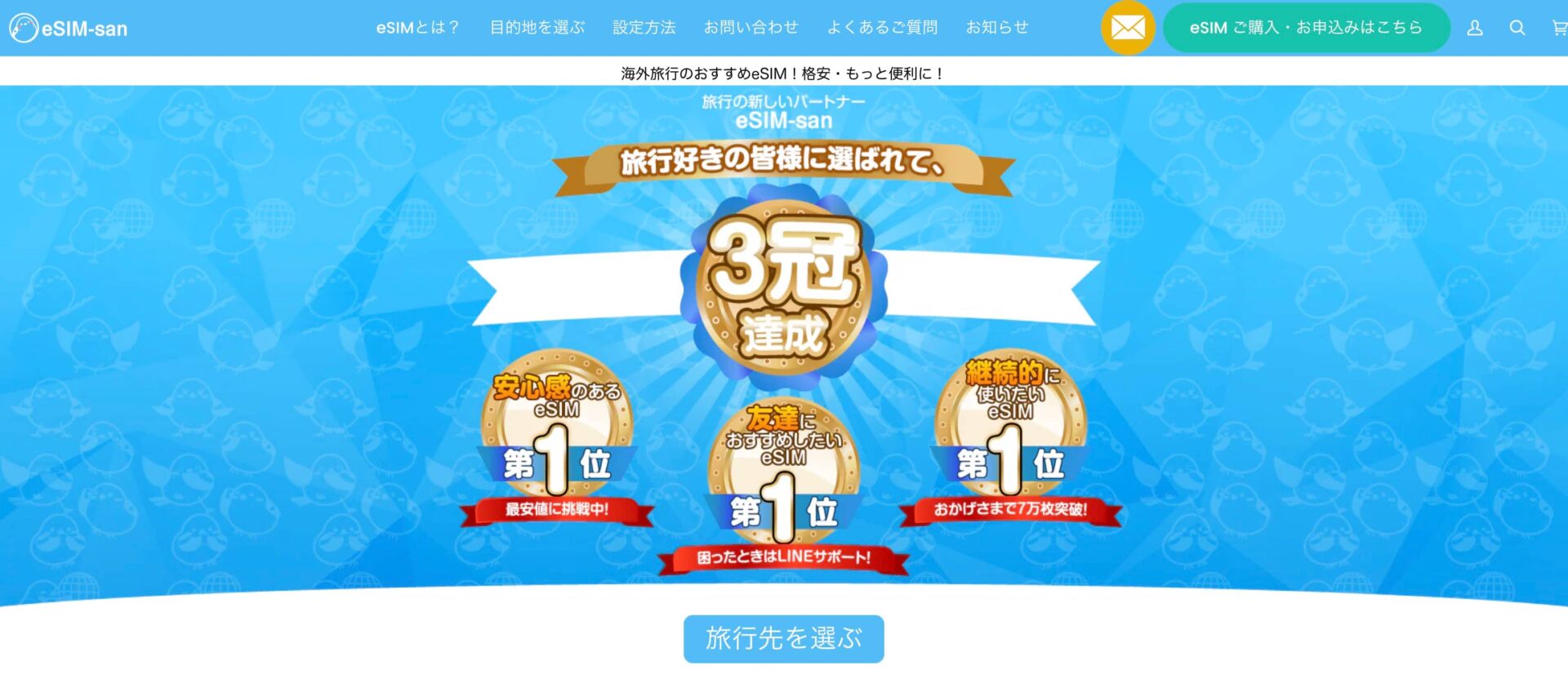Open the user account icon

tap(1475, 29)
